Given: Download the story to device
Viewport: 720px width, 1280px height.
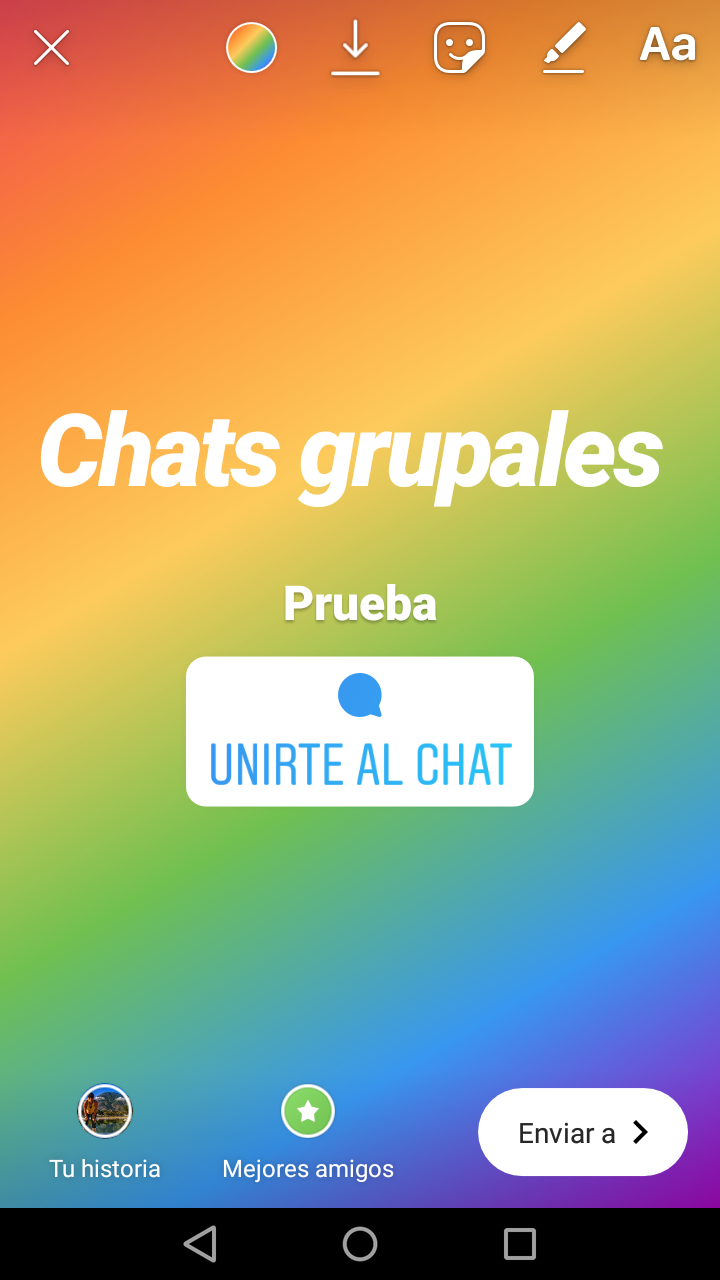Looking at the screenshot, I should tap(355, 47).
